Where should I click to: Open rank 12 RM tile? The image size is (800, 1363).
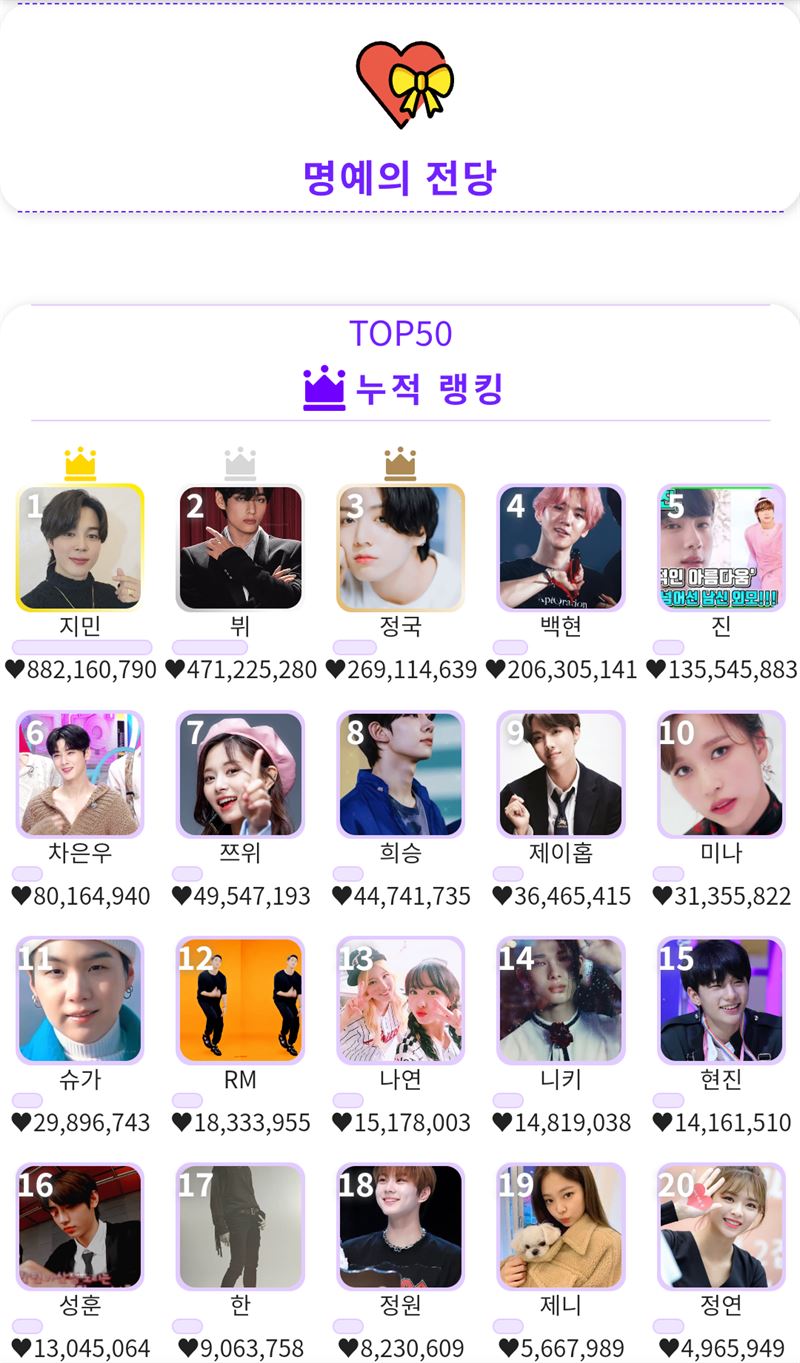[240, 1000]
